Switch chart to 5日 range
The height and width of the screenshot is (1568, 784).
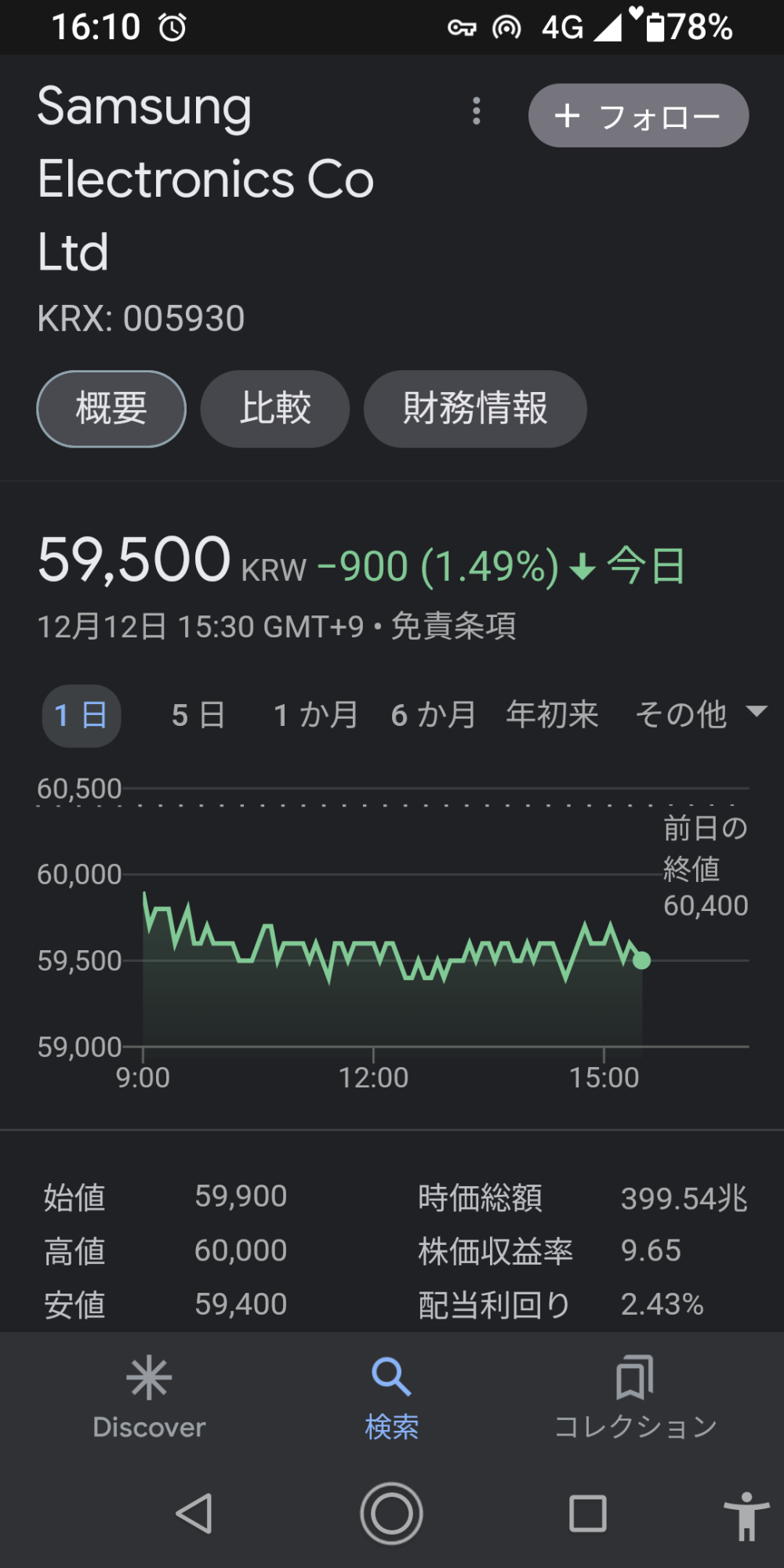(198, 715)
